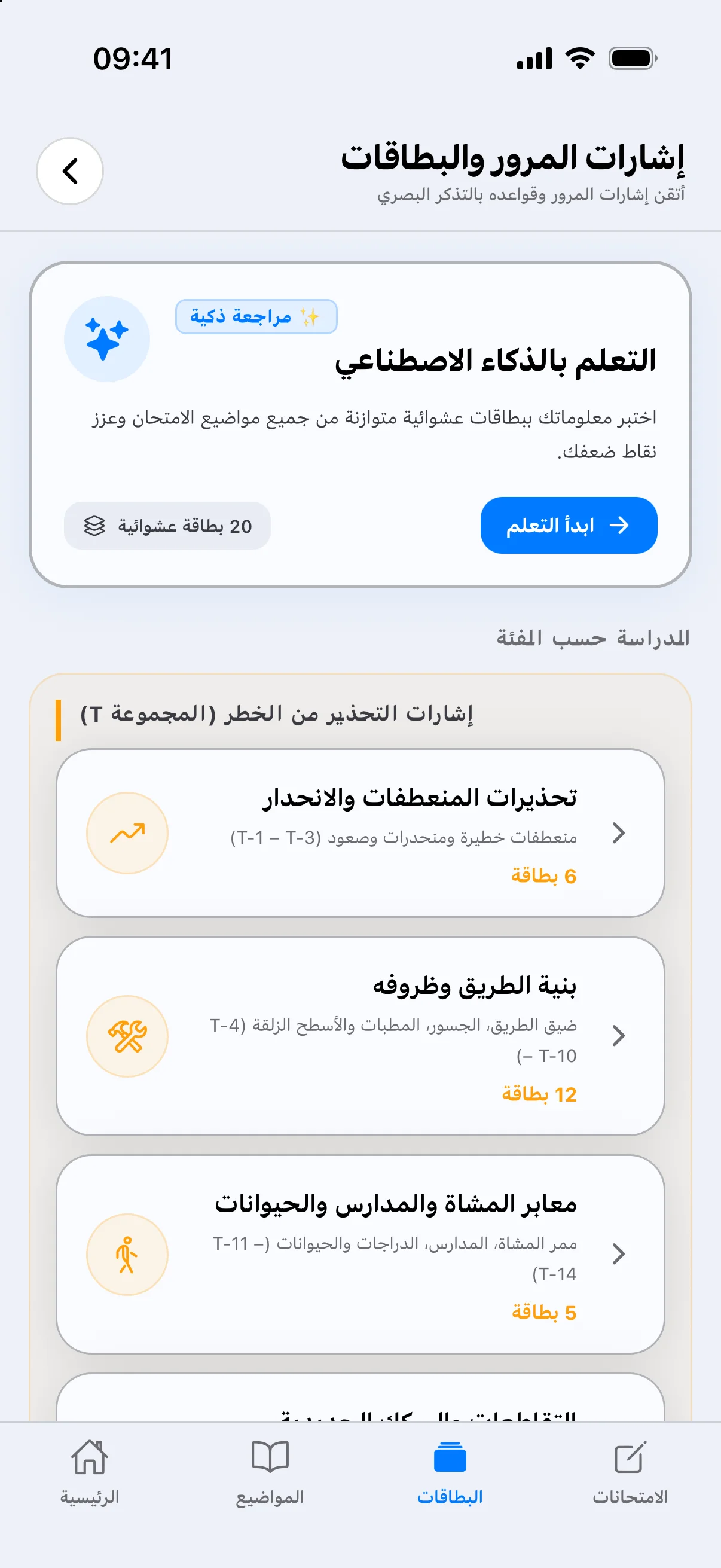Switch to the الرئيسية tab
721x1568 pixels.
(90, 1472)
